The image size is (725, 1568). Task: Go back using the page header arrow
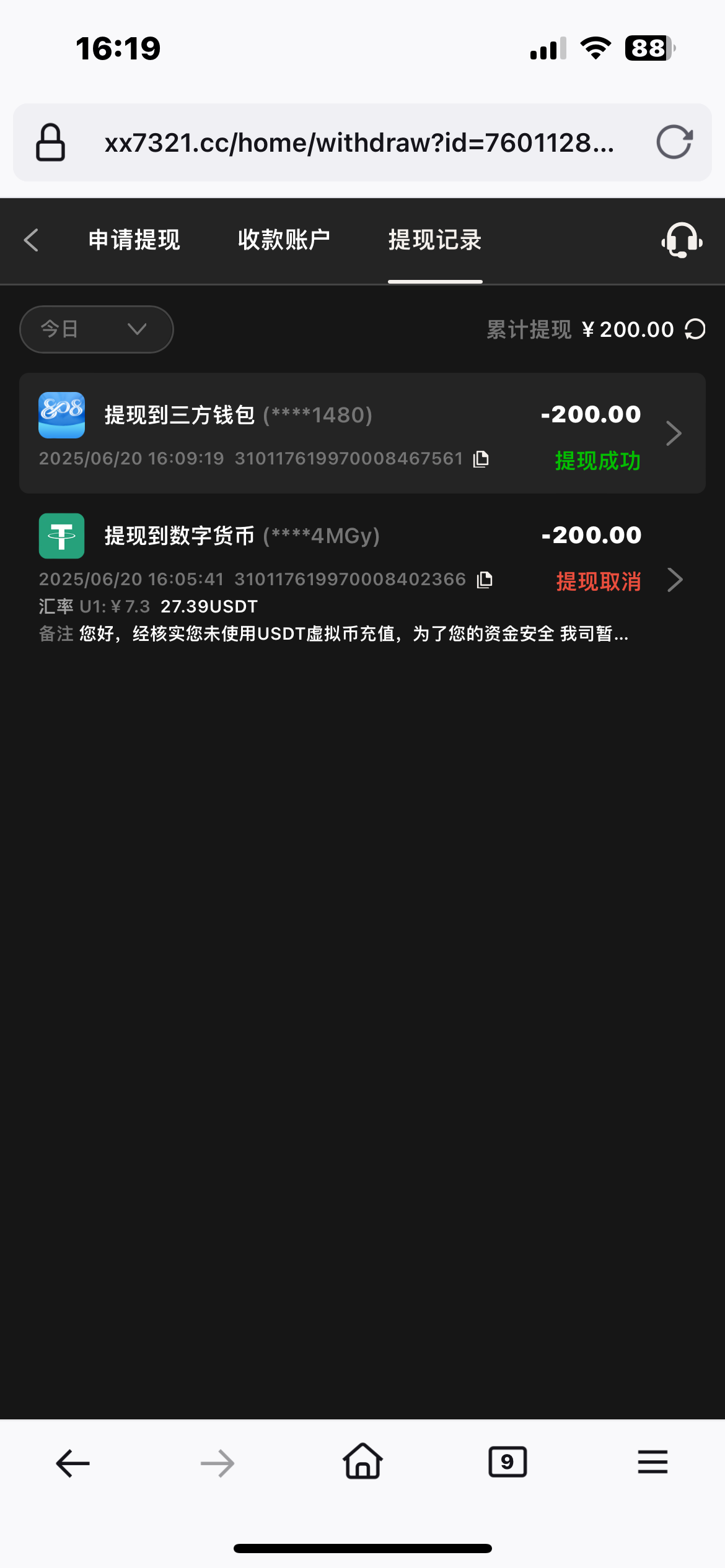click(x=32, y=240)
